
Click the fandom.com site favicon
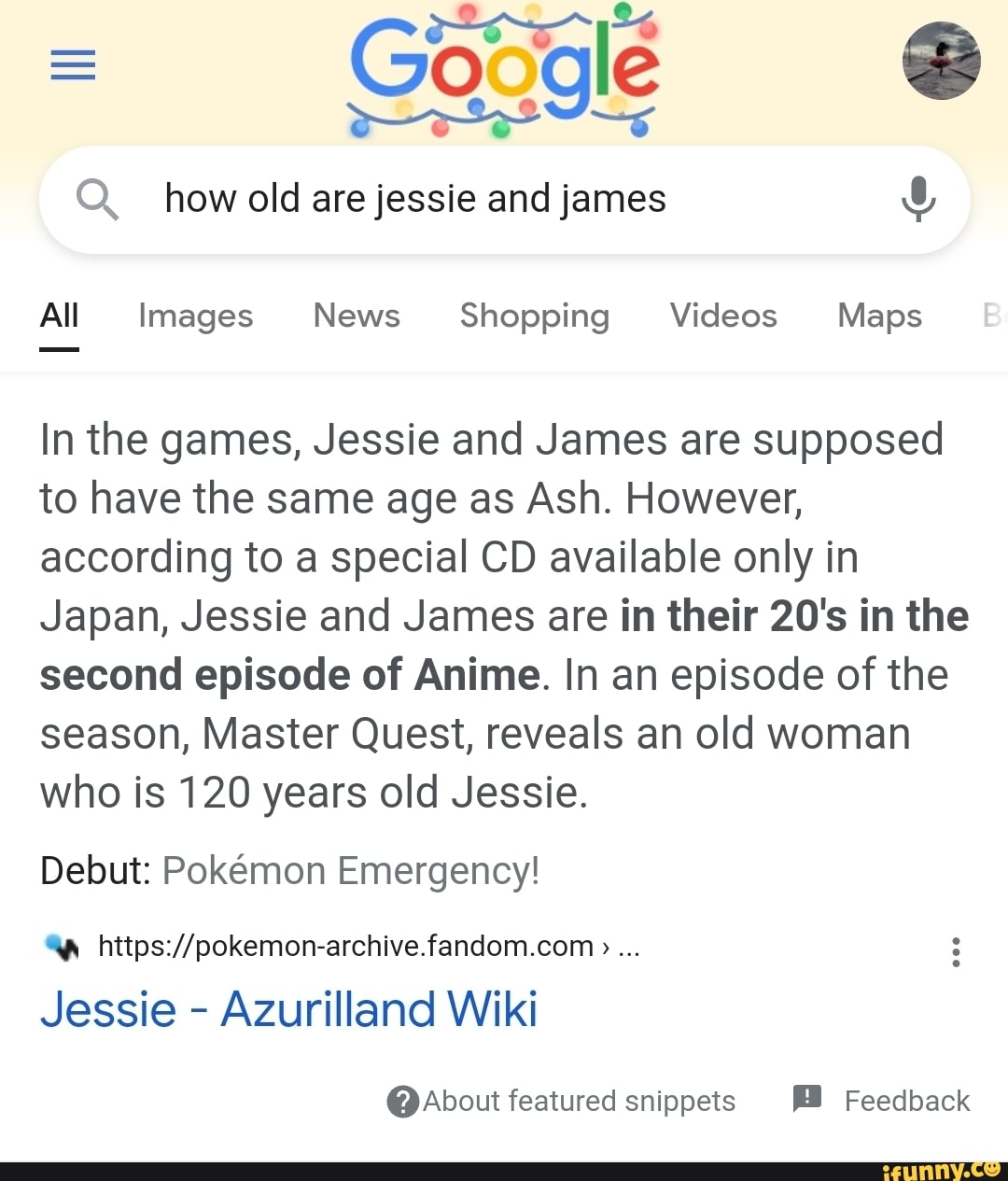(61, 947)
